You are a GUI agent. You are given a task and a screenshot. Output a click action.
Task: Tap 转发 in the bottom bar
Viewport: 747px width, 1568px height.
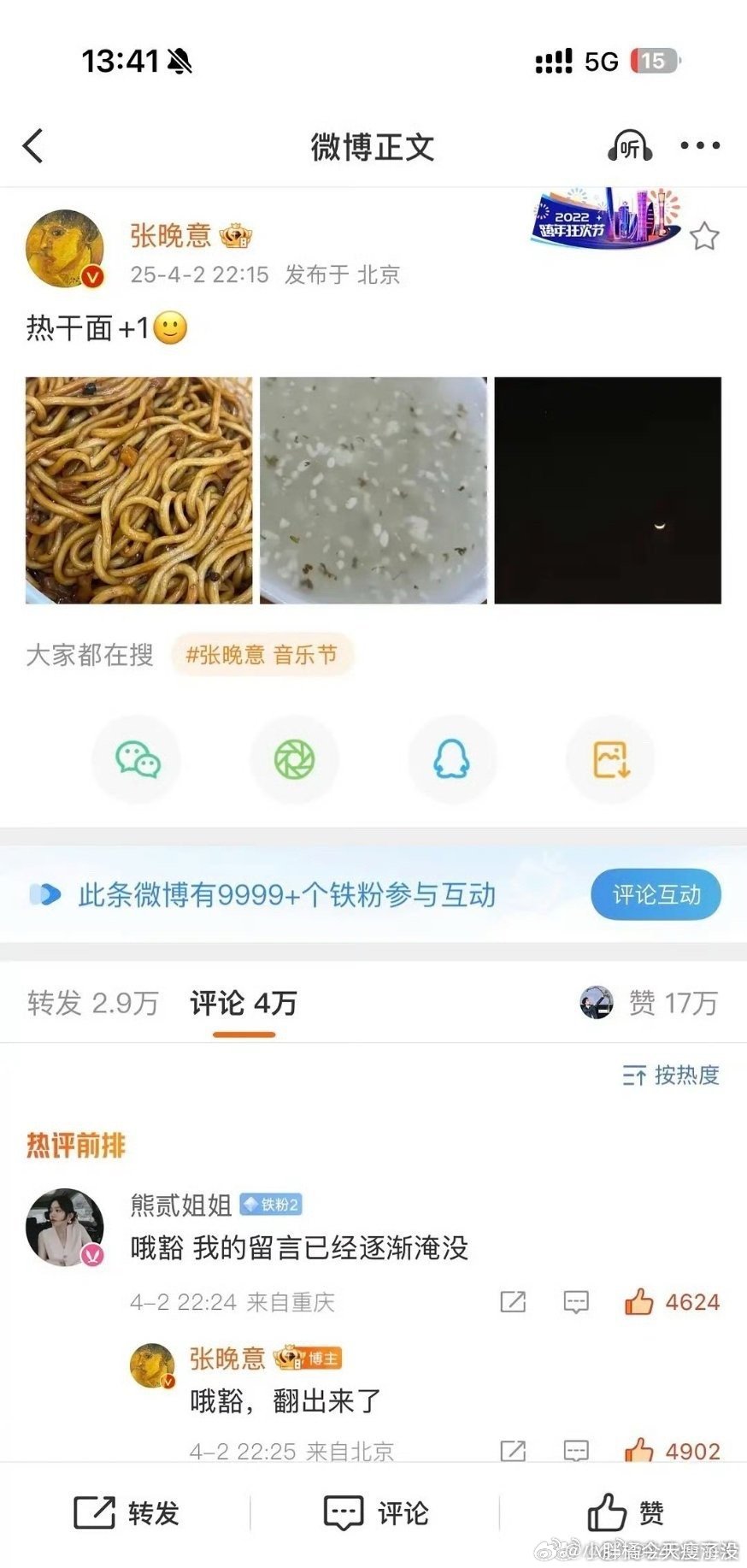(126, 1512)
